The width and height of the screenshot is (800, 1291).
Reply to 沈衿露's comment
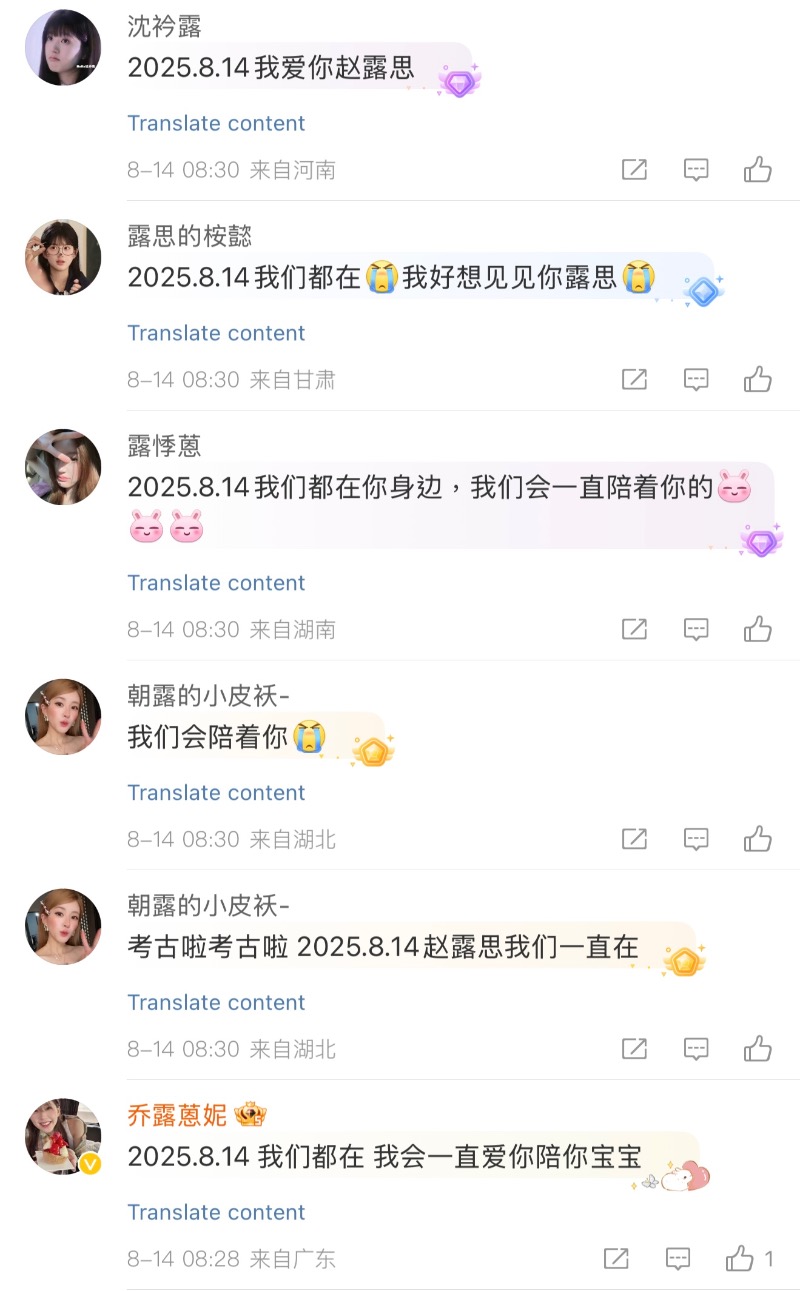click(x=696, y=170)
